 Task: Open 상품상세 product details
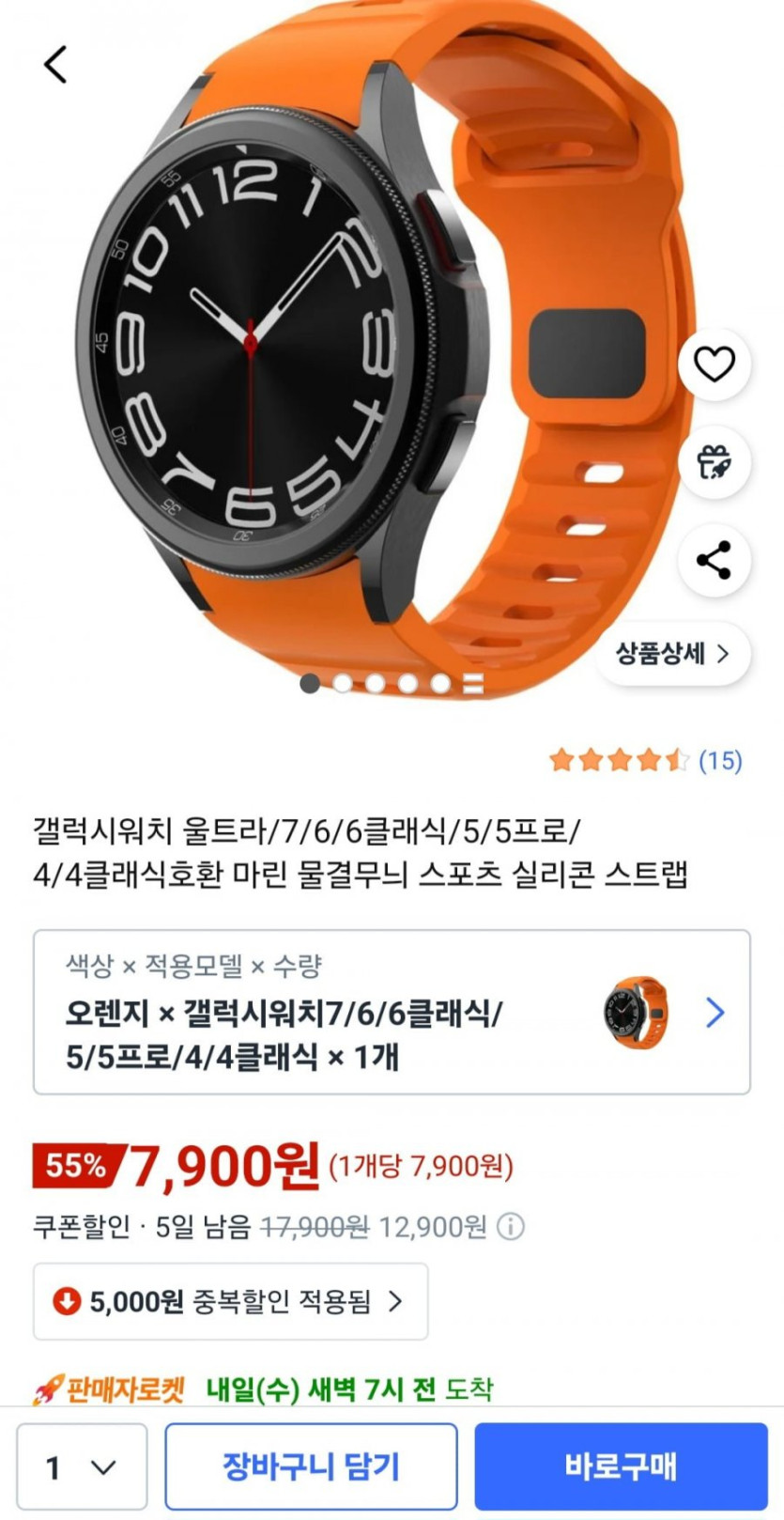[673, 653]
